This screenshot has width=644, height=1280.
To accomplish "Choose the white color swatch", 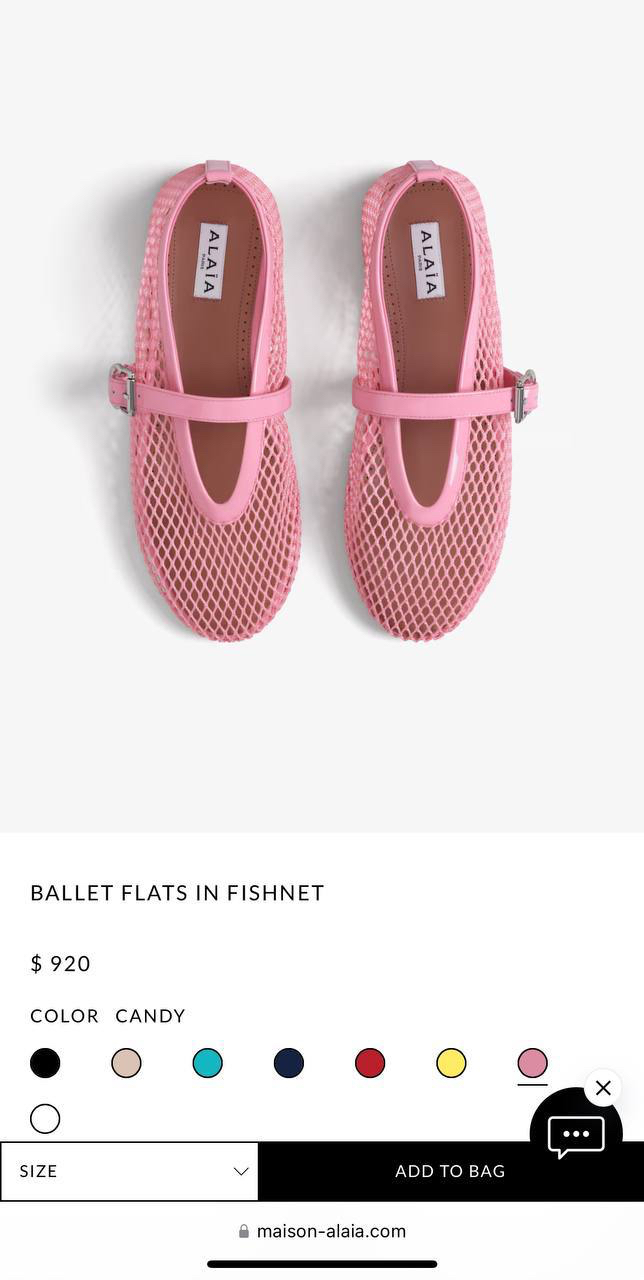I will (45, 1118).
